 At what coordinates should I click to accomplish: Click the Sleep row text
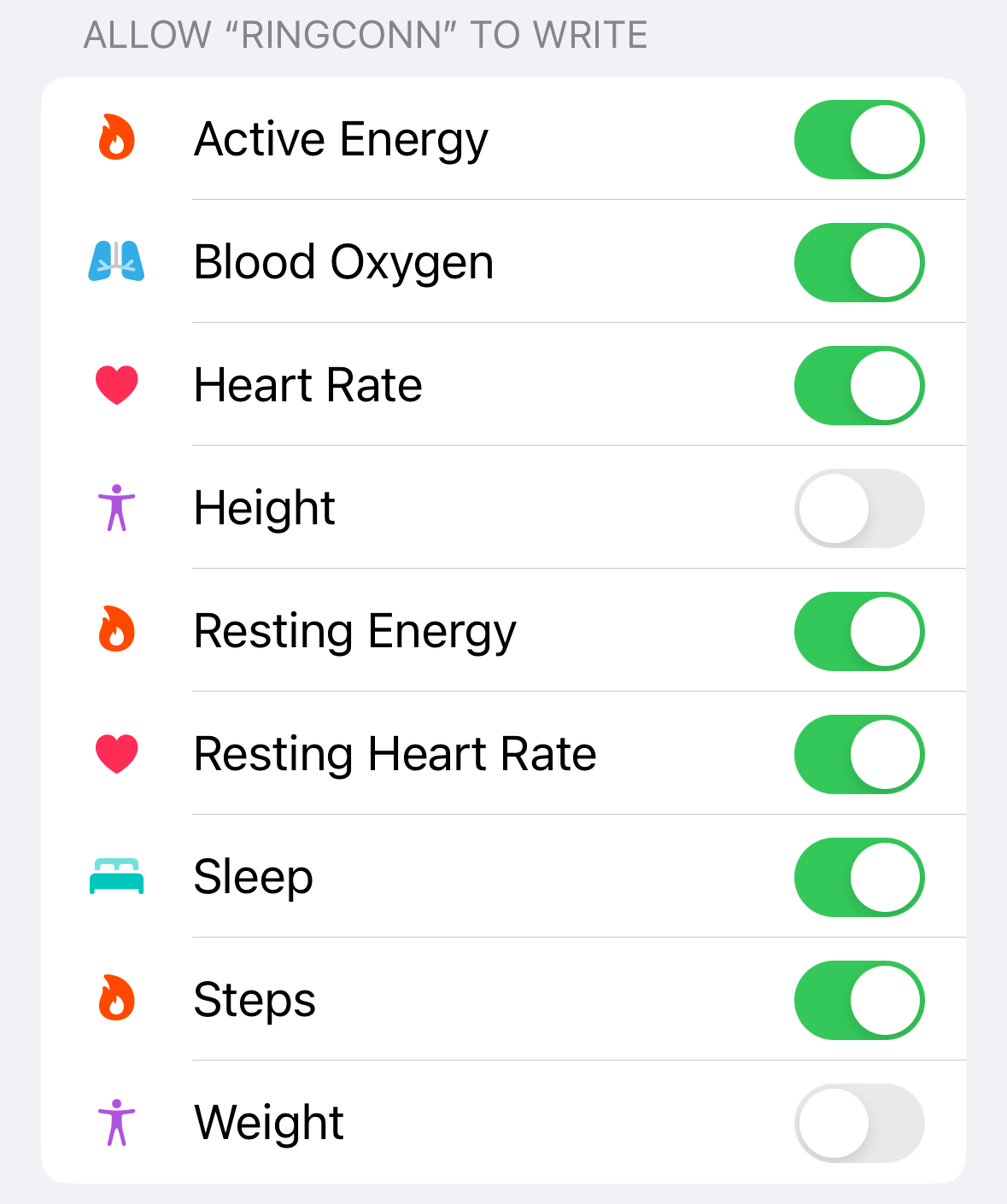[253, 877]
